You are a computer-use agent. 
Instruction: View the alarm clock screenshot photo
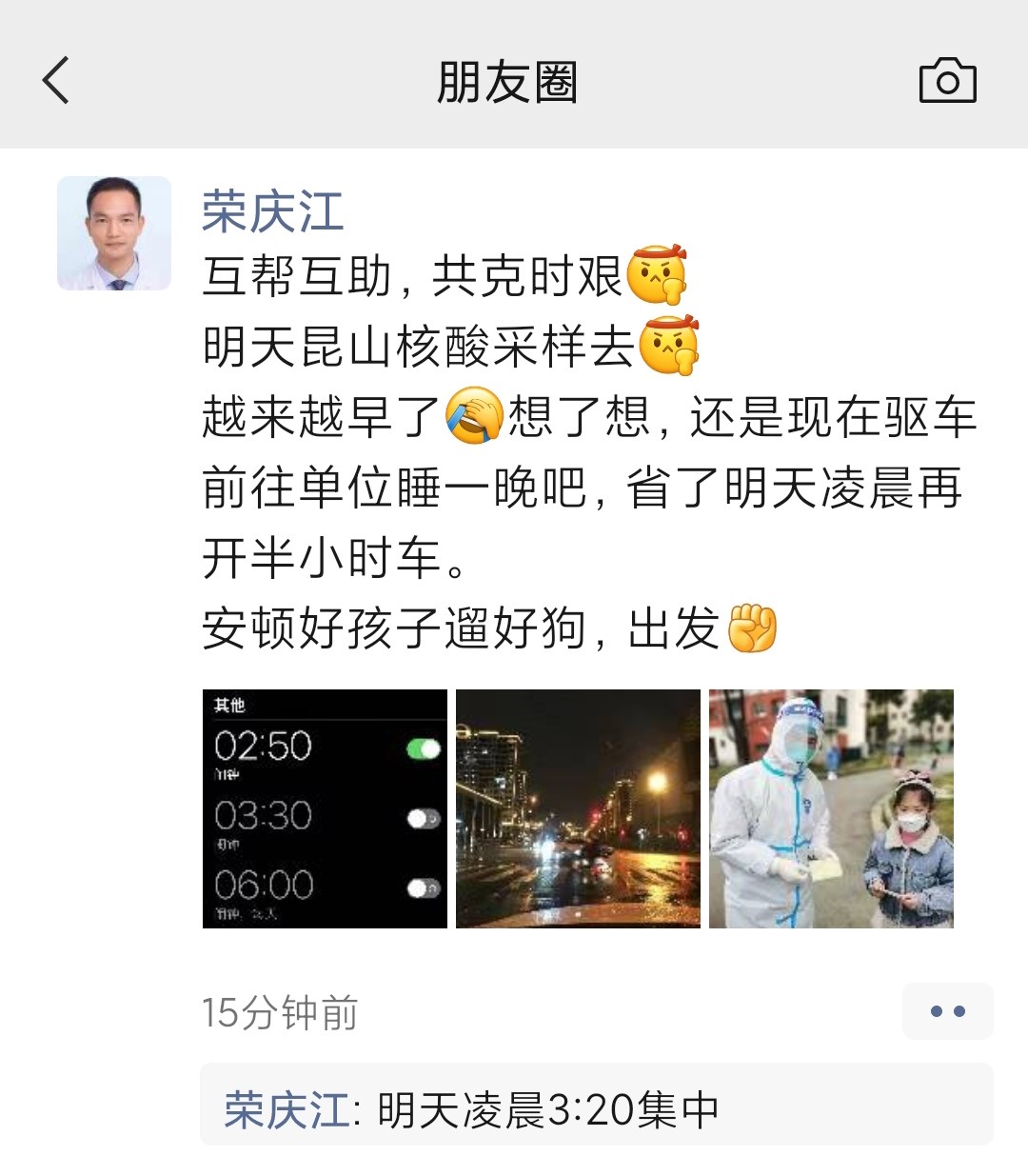325,808
